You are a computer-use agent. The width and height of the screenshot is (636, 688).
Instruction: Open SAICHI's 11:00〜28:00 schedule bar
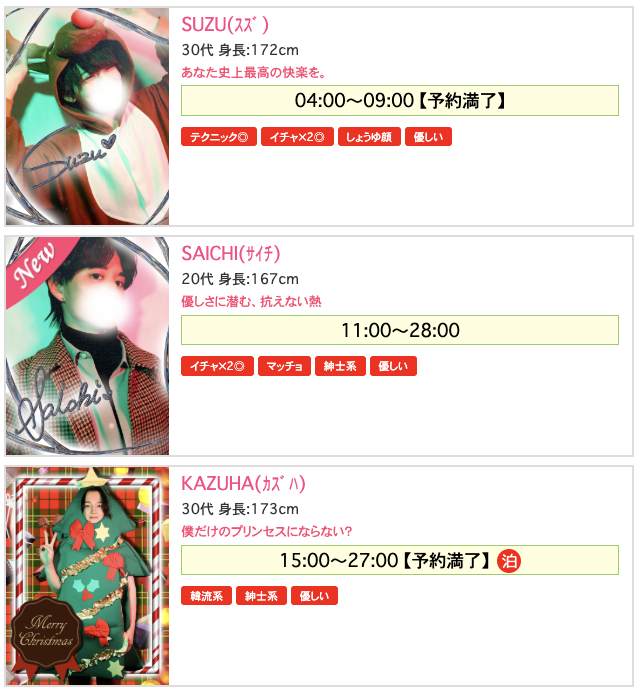tap(399, 330)
